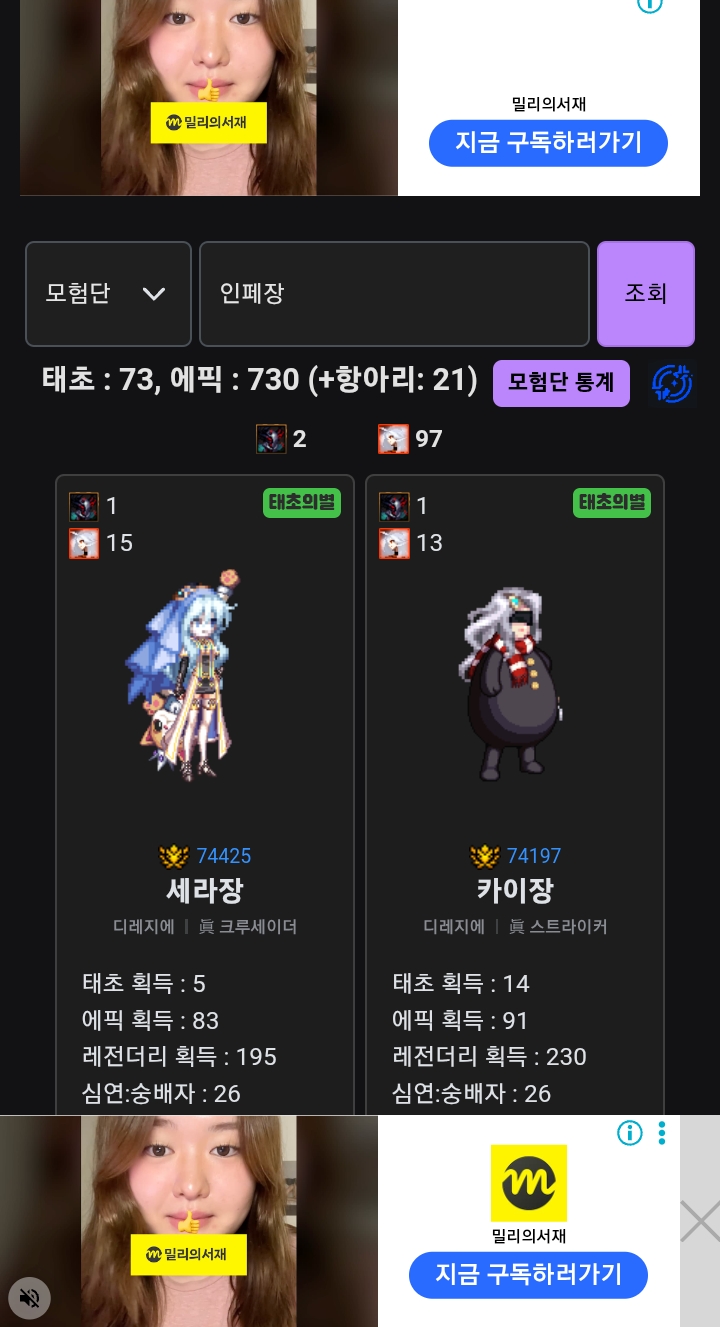Tap the blue refresh sync icon
The image size is (720, 1327).
[672, 383]
